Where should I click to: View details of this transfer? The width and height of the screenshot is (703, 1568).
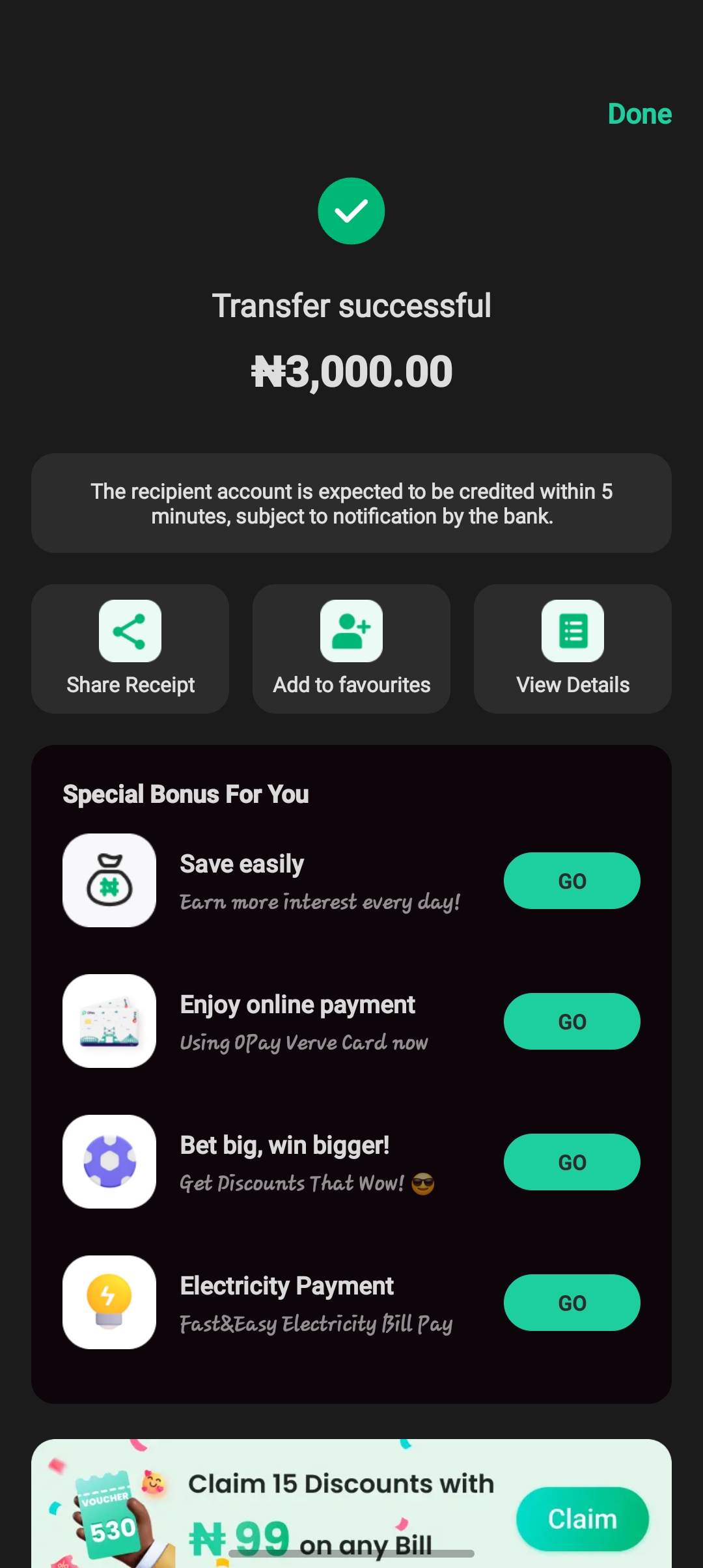point(573,648)
